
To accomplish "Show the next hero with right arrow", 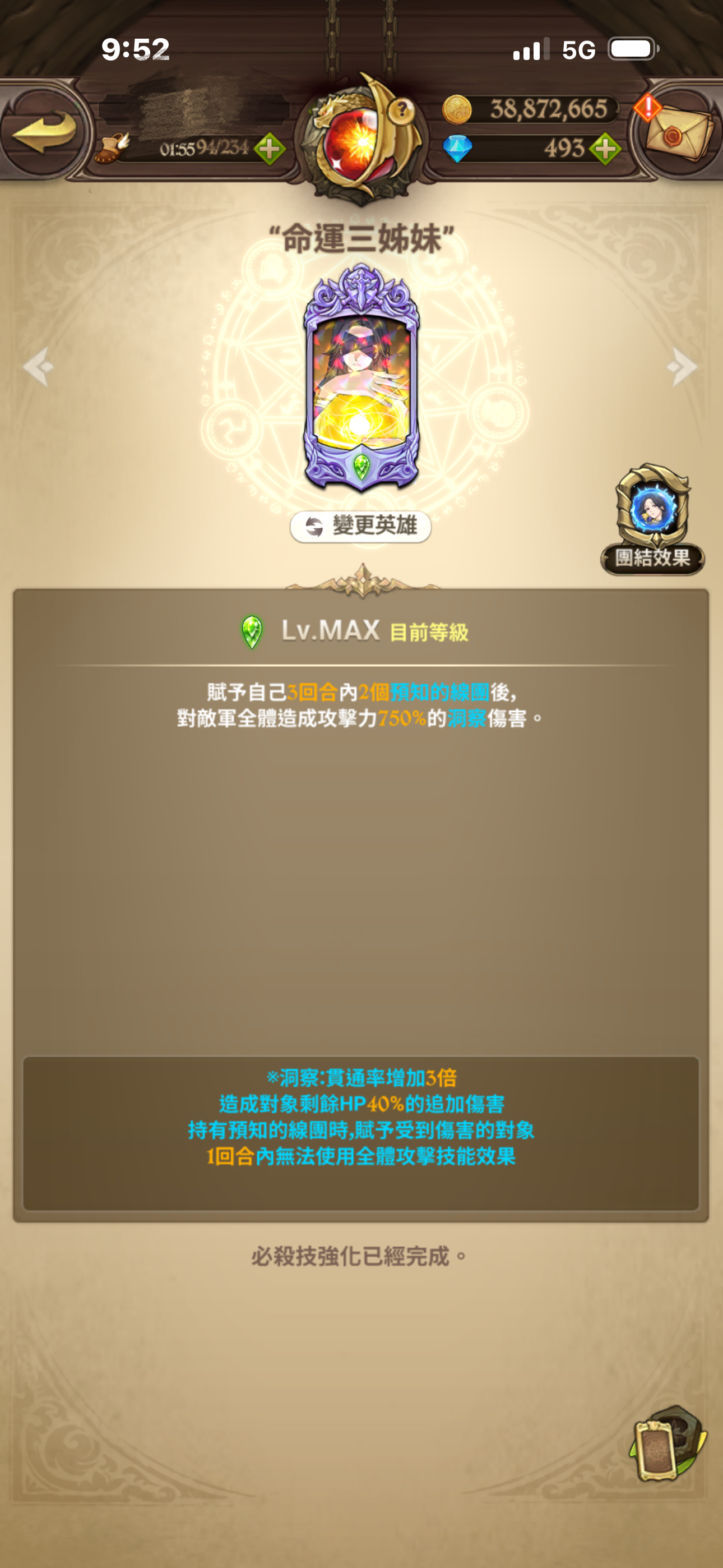I will [x=683, y=366].
